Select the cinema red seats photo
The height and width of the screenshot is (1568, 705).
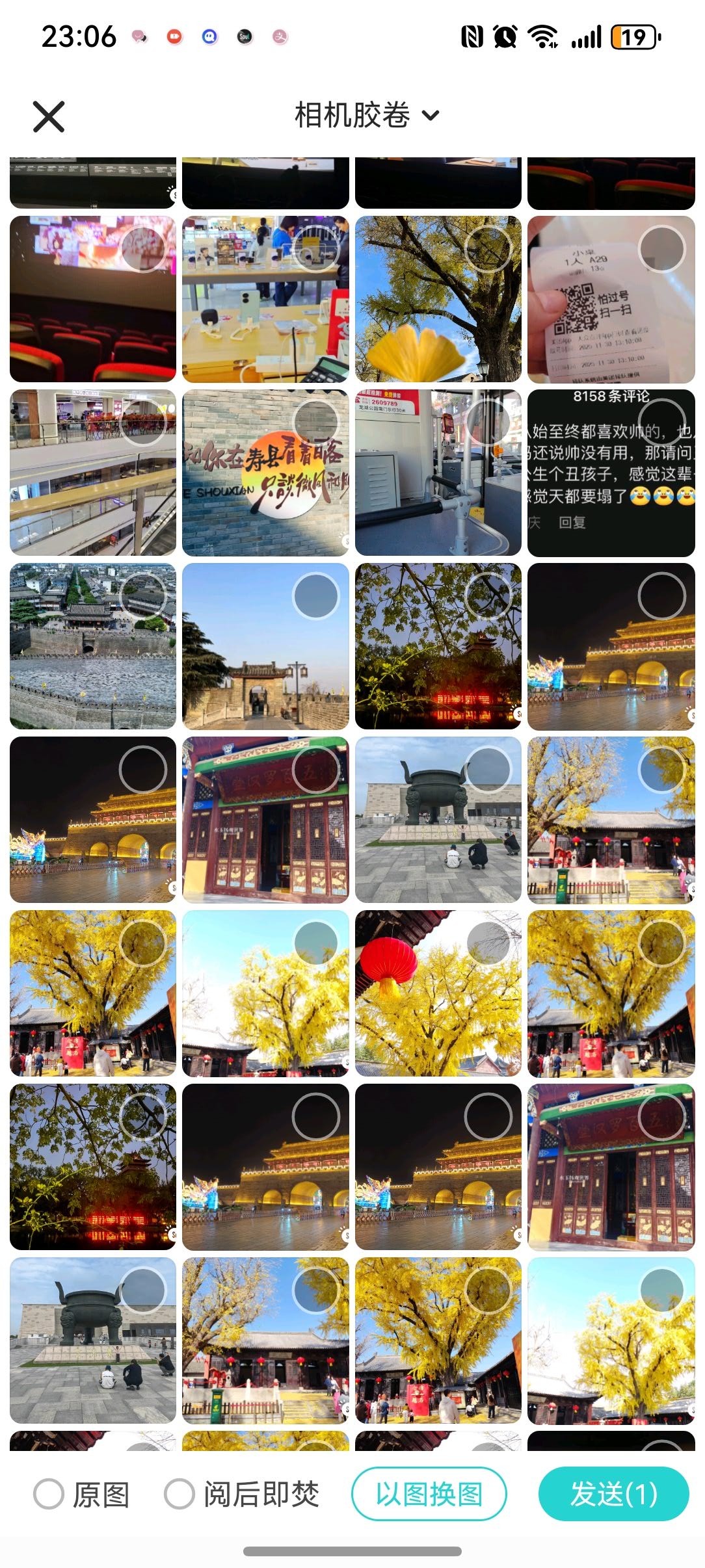tap(143, 249)
